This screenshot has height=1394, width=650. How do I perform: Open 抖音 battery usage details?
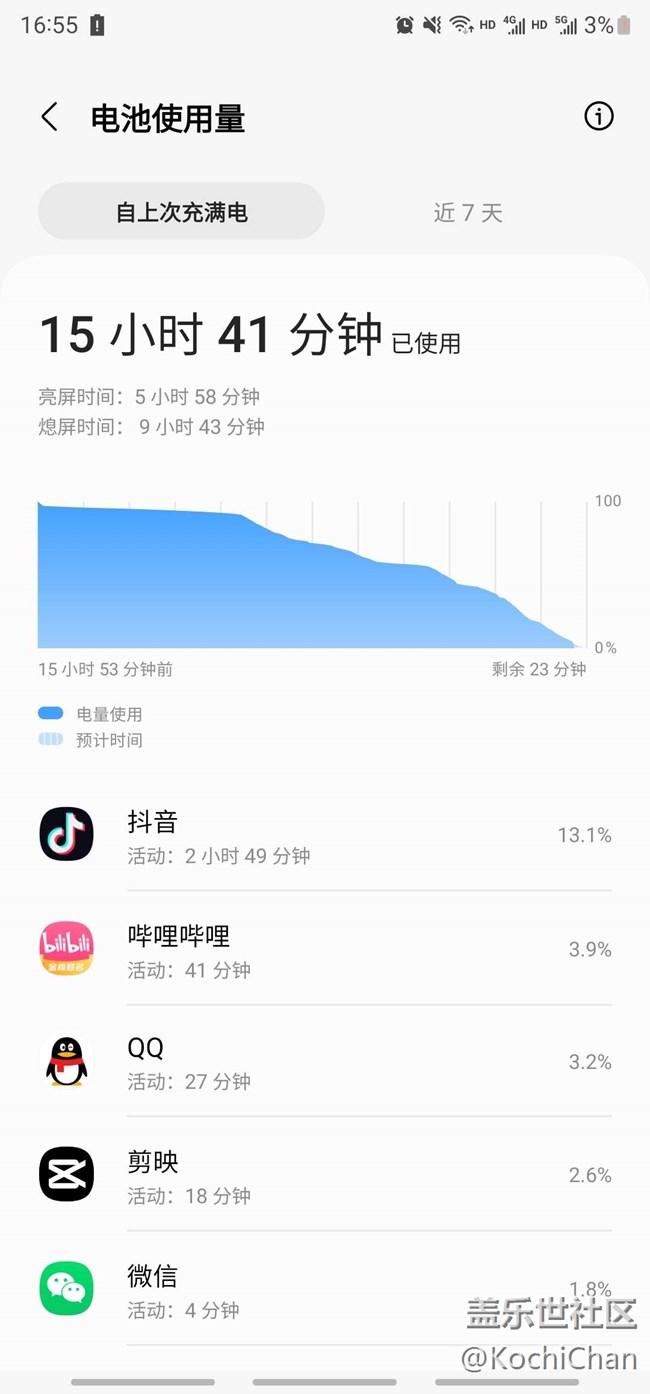325,835
